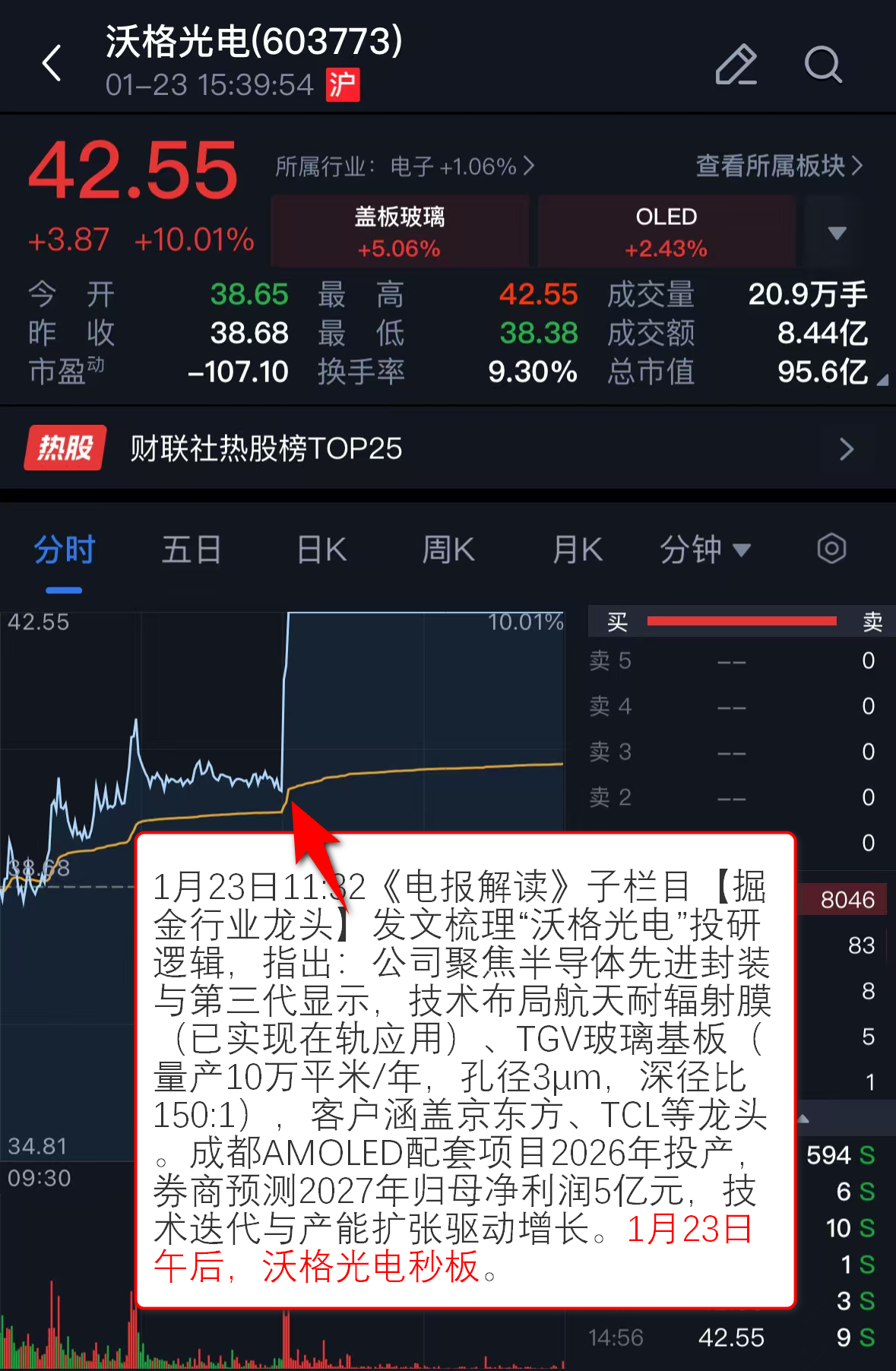Switch to the 日K chart tab
Image resolution: width=896 pixels, height=1371 pixels.
click(321, 549)
